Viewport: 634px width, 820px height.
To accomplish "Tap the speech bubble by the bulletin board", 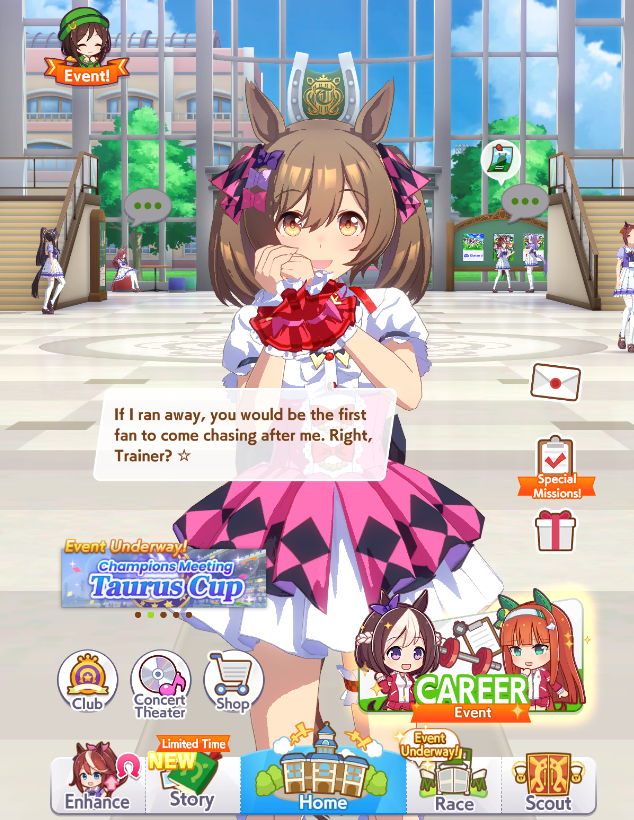I will coord(524,203).
